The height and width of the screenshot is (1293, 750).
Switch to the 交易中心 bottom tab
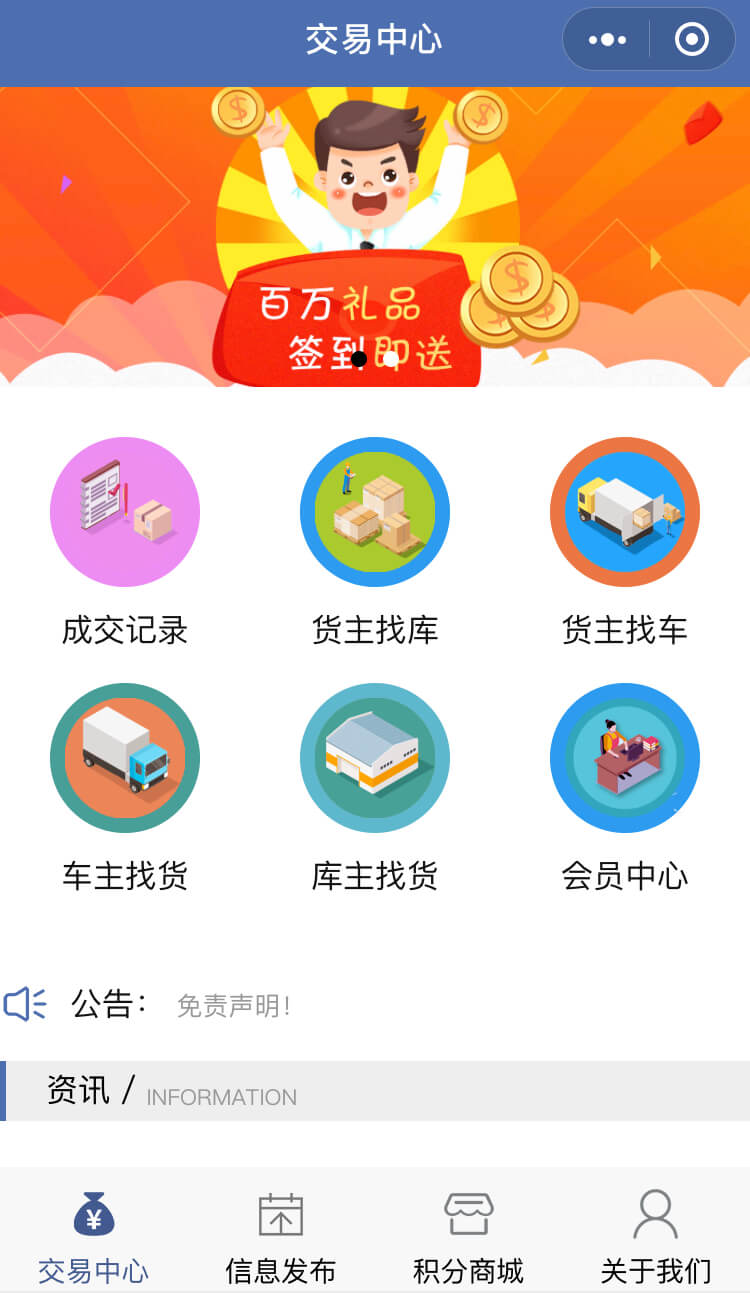[93, 1235]
